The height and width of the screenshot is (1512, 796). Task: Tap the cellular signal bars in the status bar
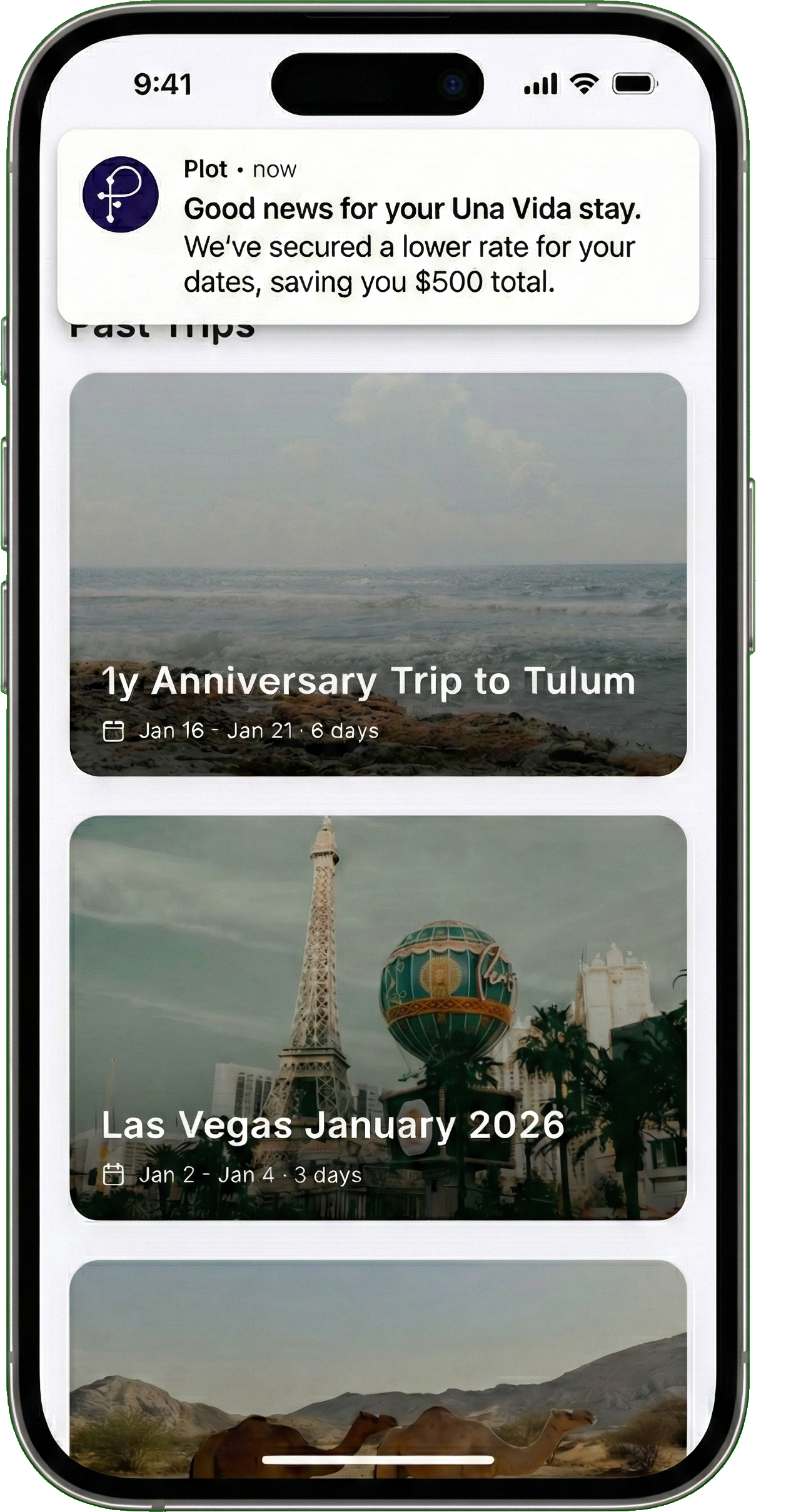pos(542,86)
